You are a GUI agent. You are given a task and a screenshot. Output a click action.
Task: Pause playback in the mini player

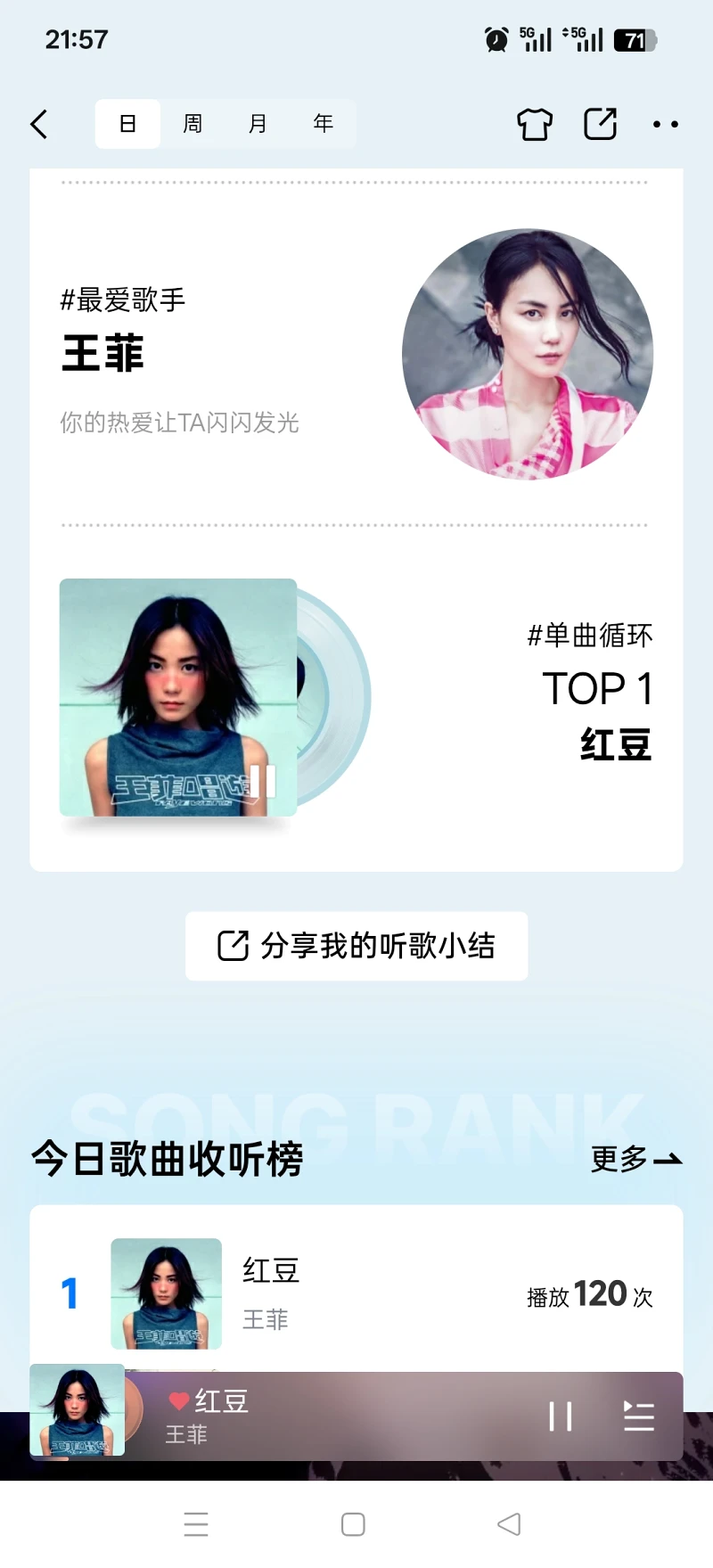561,1416
